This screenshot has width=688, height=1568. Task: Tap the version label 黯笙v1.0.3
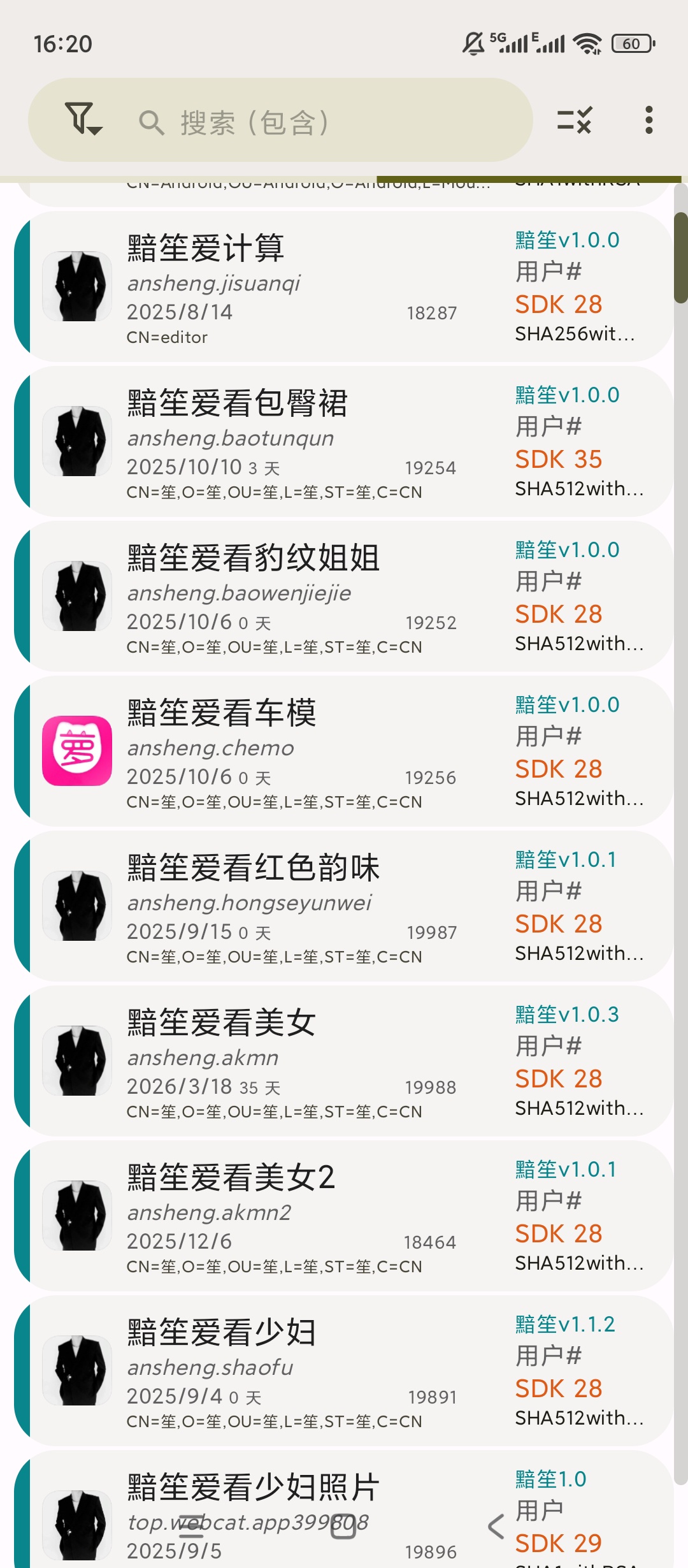(x=566, y=1013)
